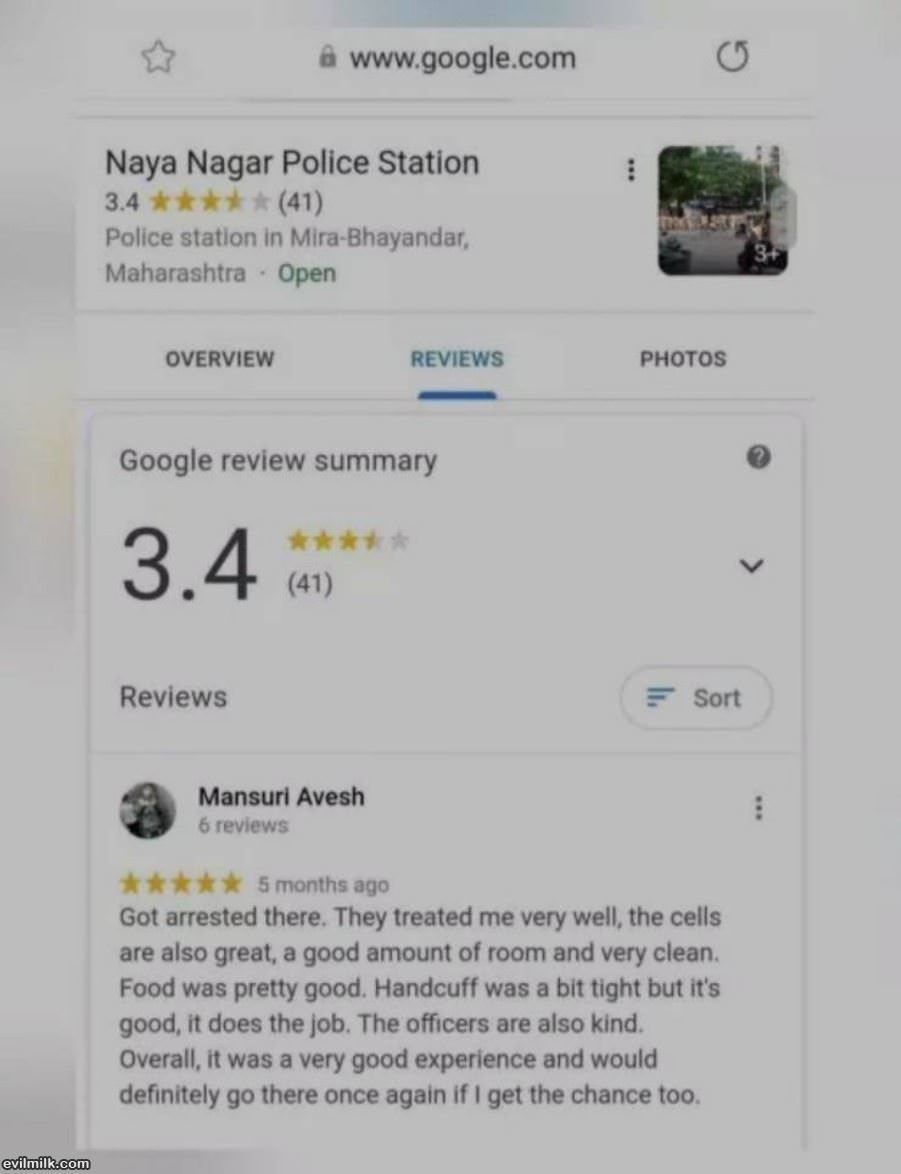The height and width of the screenshot is (1174, 901).
Task: Switch to the Overview tab
Action: click(x=219, y=359)
